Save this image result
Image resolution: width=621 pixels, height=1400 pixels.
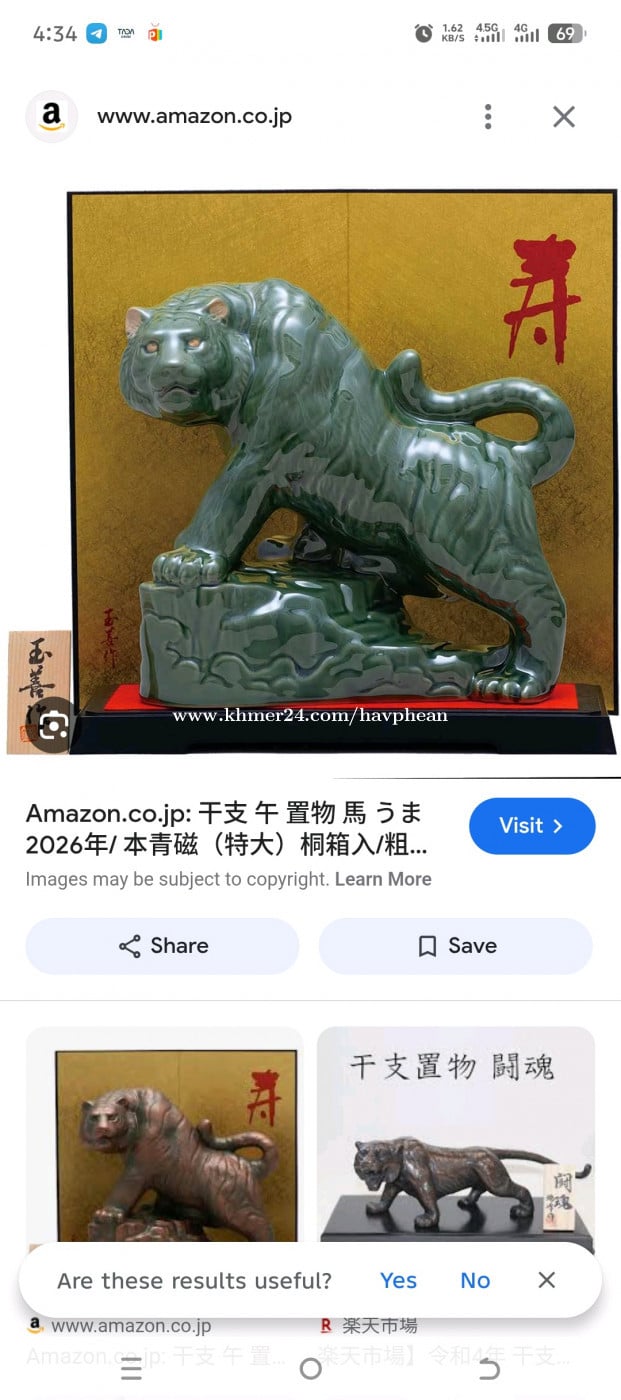[x=456, y=946]
